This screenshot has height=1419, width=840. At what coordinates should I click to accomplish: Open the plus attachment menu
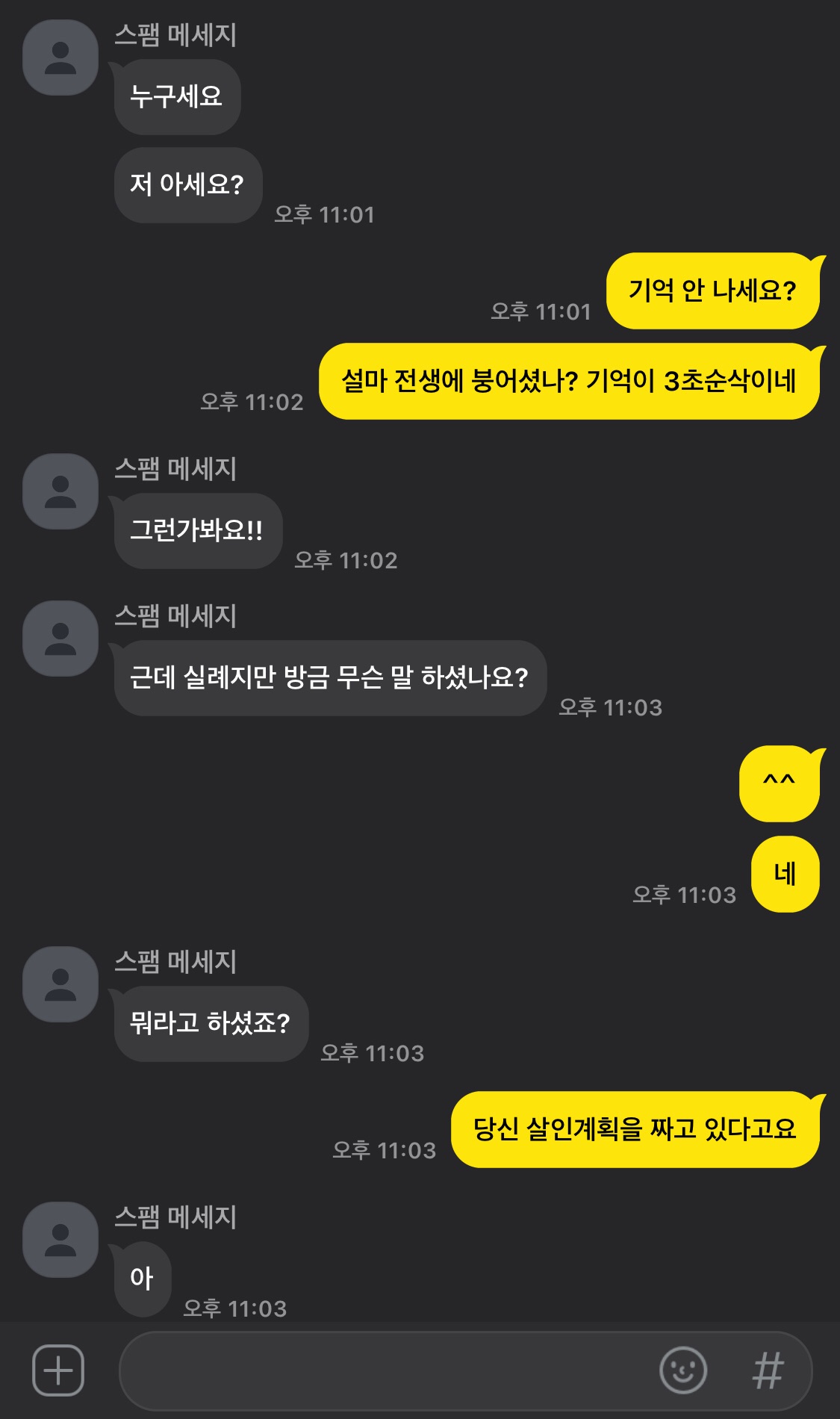click(x=58, y=1370)
